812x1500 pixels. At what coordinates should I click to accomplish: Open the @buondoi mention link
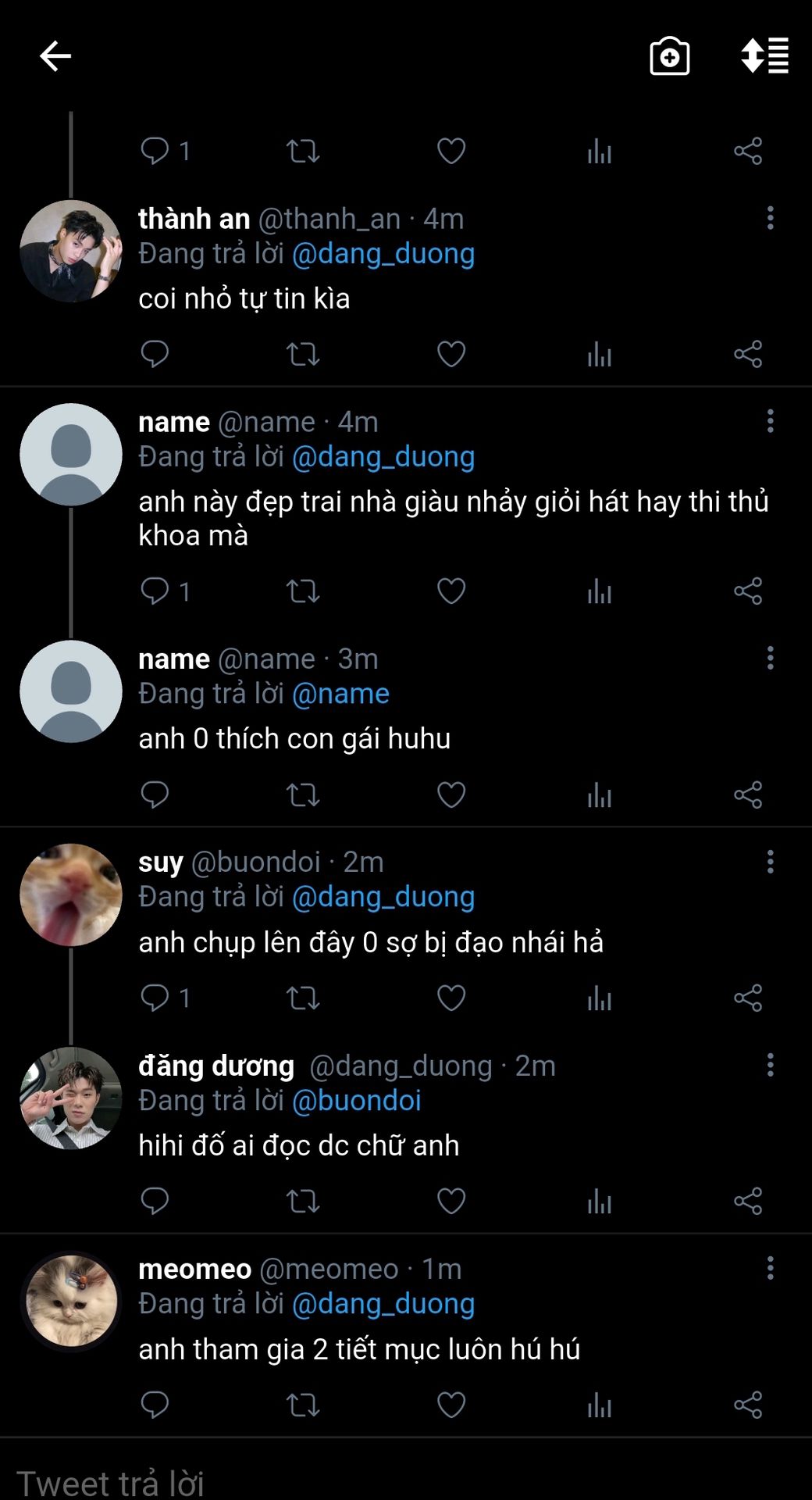click(357, 1100)
